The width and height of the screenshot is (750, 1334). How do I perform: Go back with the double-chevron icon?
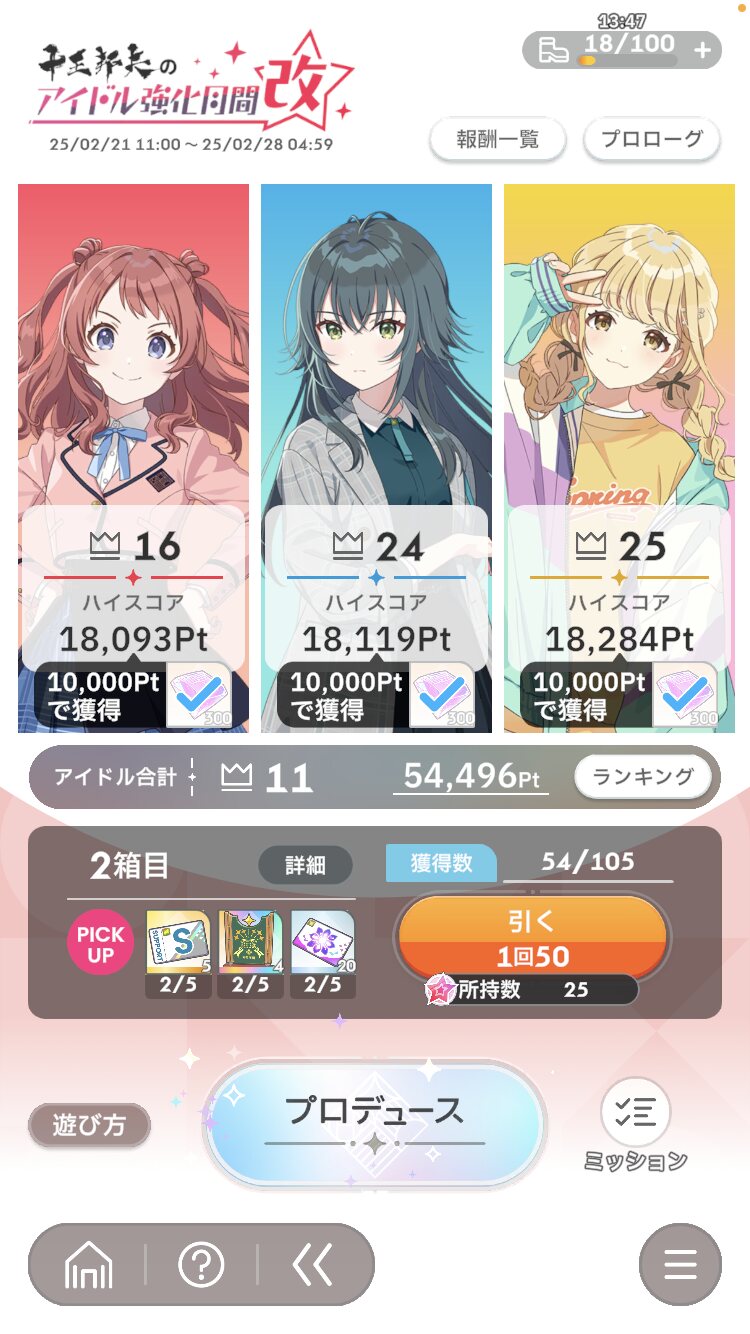pyautogui.click(x=312, y=1265)
